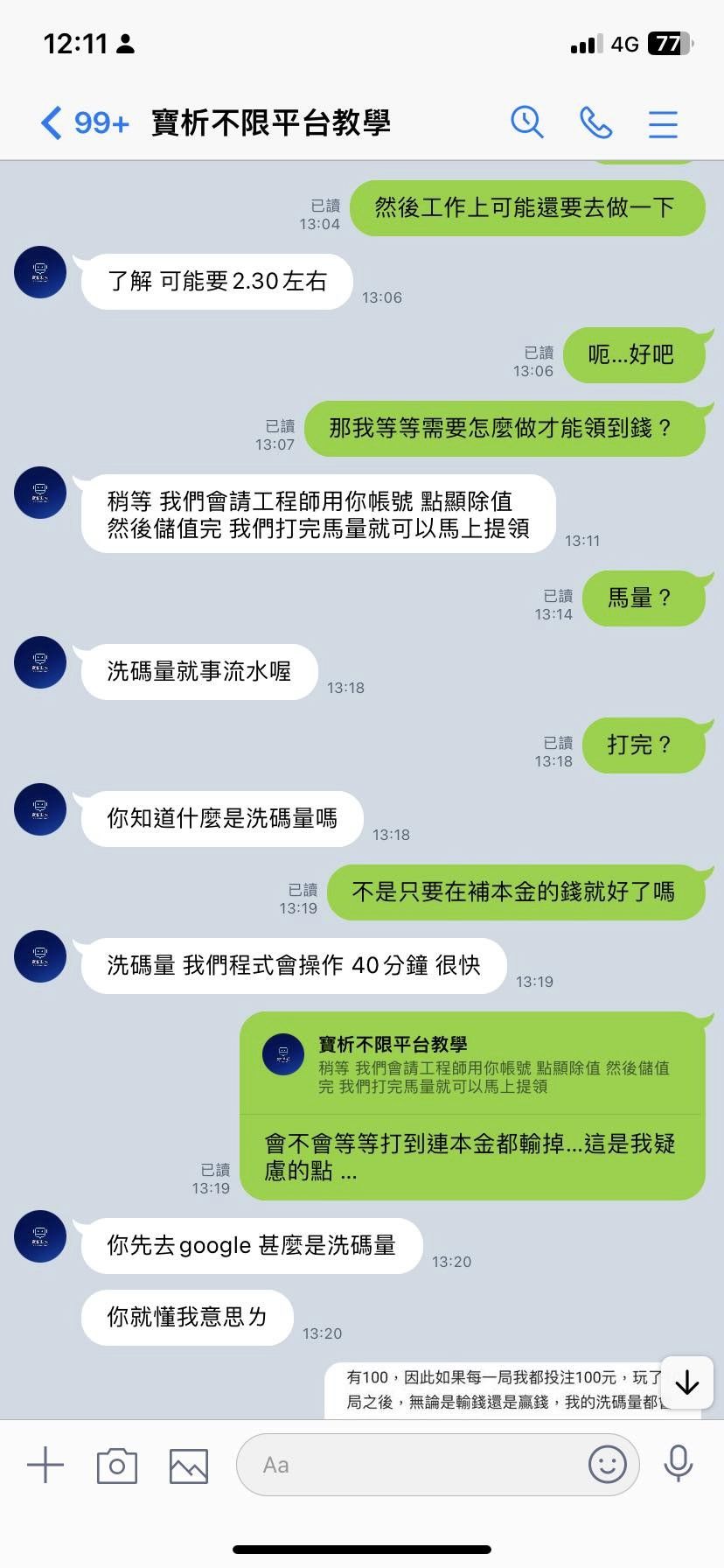Tap the quoted 寶析不限平台教學 reply message
The width and height of the screenshot is (724, 1568).
(472, 1066)
